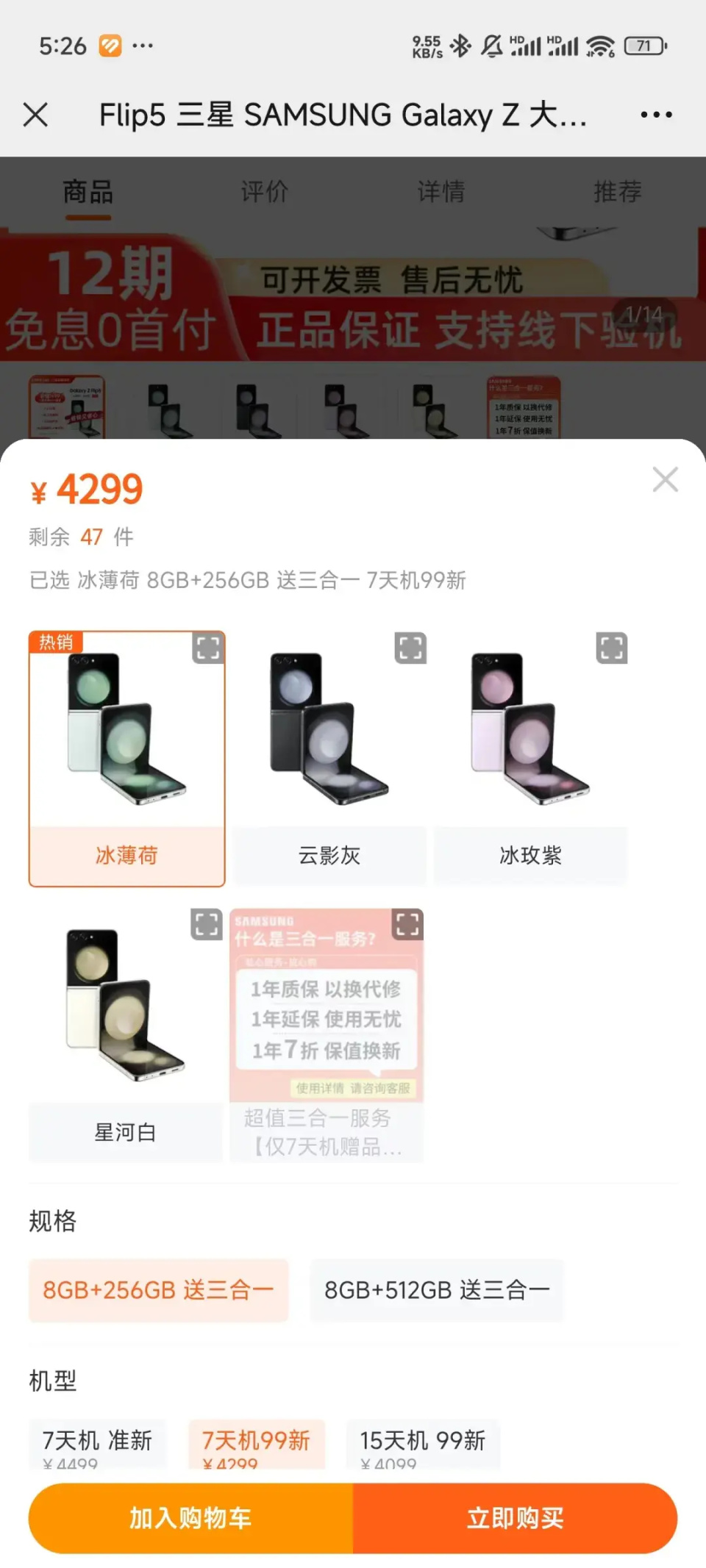Tap the three-dots menu at top right
706x1568 pixels.
tap(652, 115)
